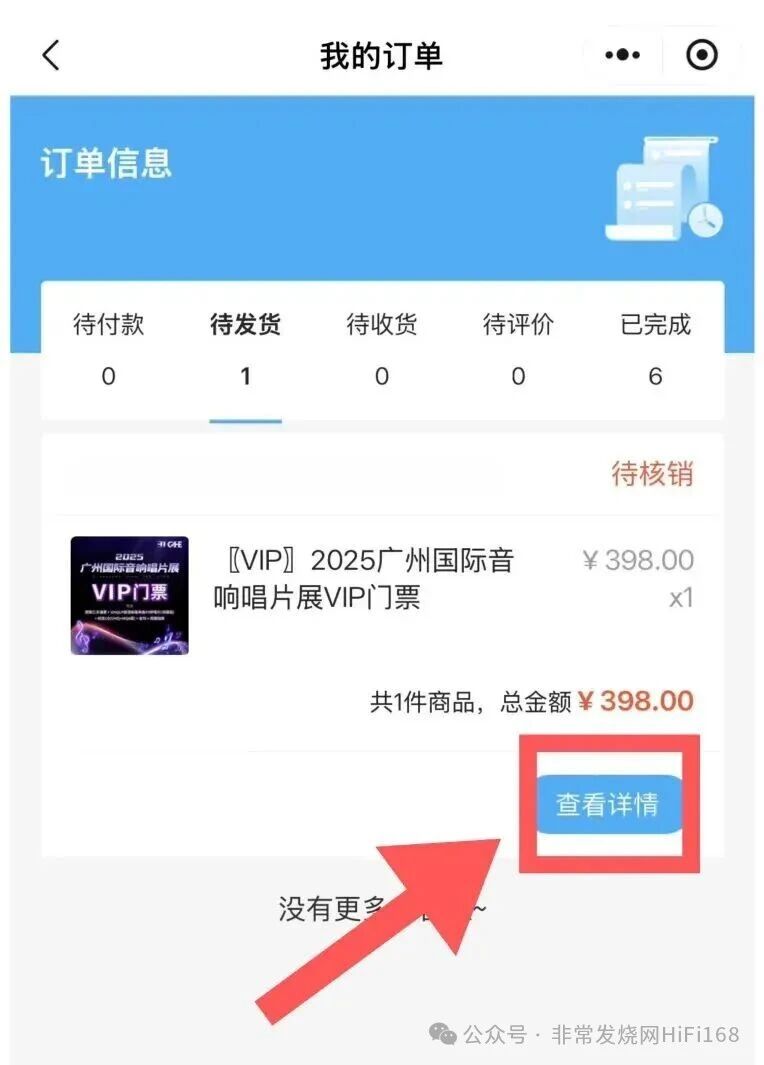The image size is (764, 1065).
Task: Go back using the top arrow
Action: point(51,55)
